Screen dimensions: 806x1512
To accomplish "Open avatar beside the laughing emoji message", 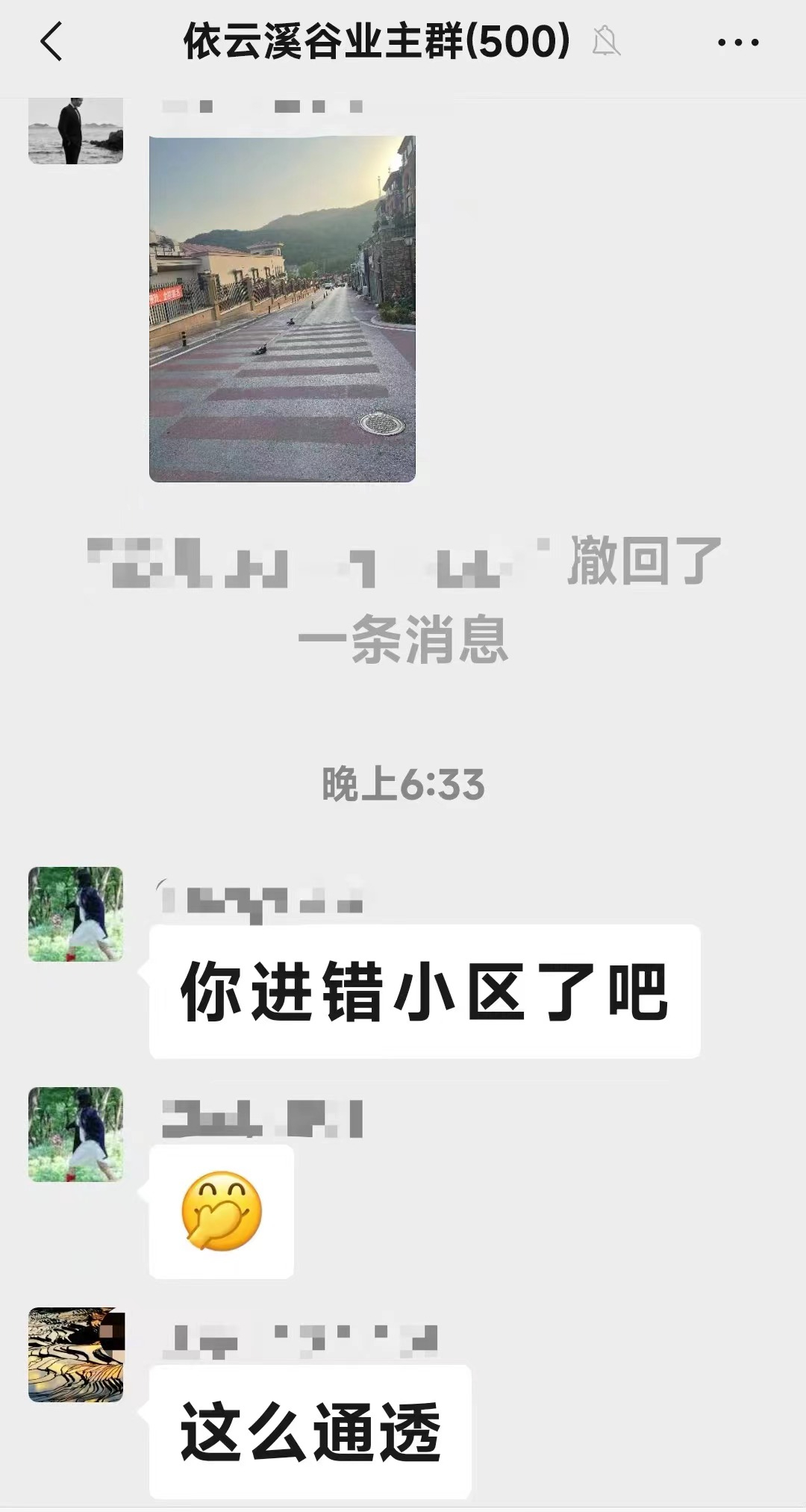I will pyautogui.click(x=75, y=1133).
